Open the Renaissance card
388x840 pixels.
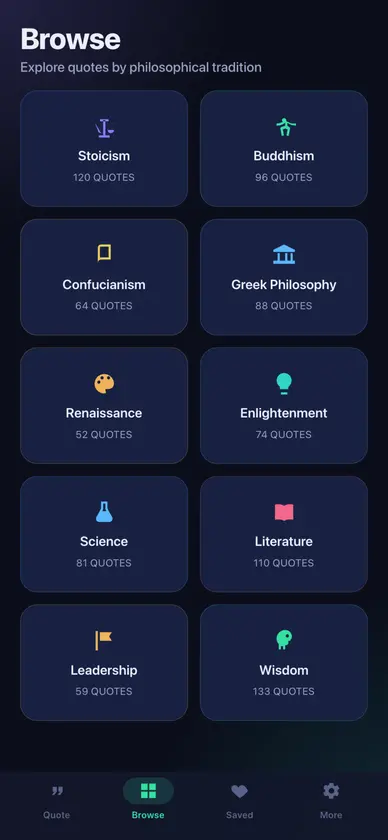pyautogui.click(x=104, y=406)
